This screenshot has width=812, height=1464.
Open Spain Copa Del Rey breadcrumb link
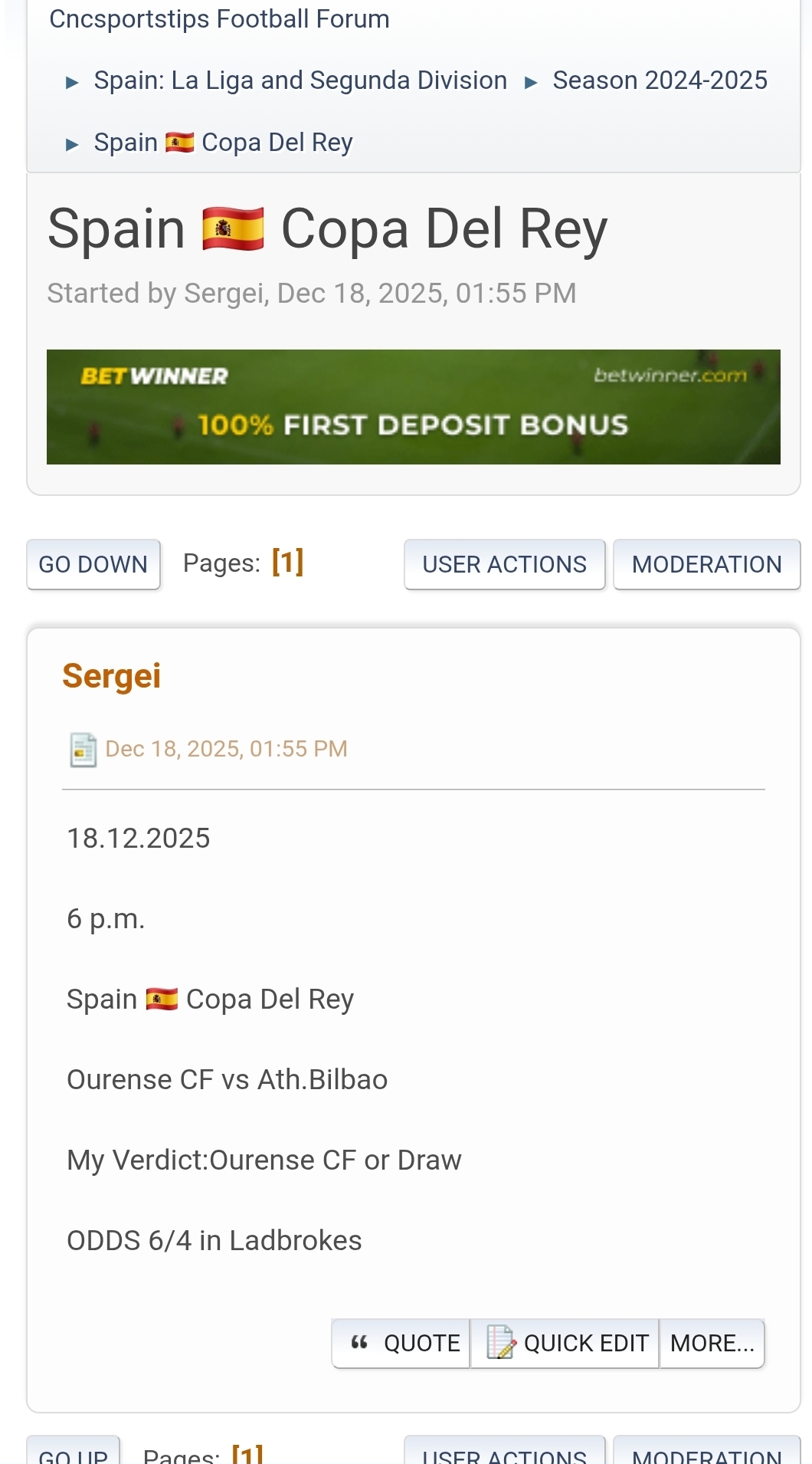coord(223,143)
